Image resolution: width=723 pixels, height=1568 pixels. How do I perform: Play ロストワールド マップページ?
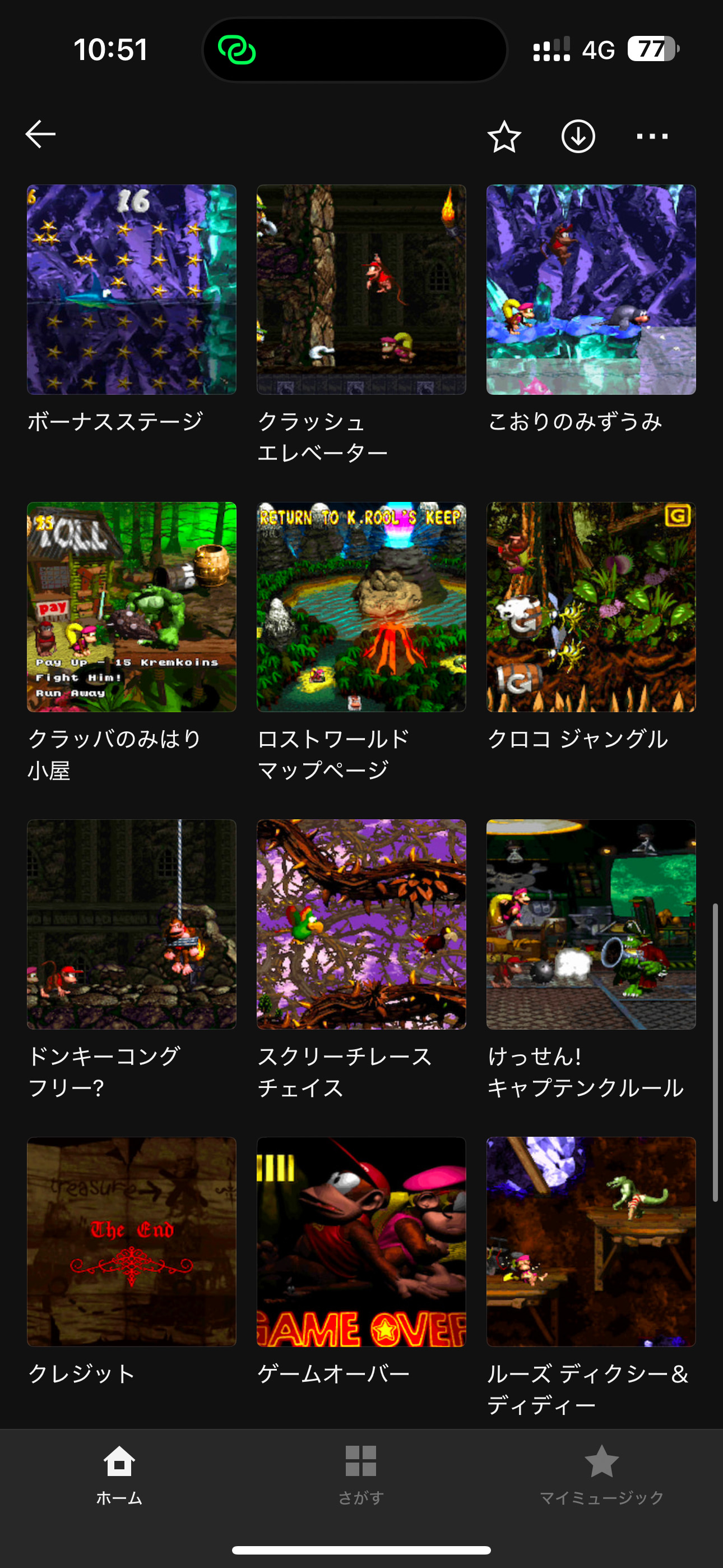pos(361,607)
